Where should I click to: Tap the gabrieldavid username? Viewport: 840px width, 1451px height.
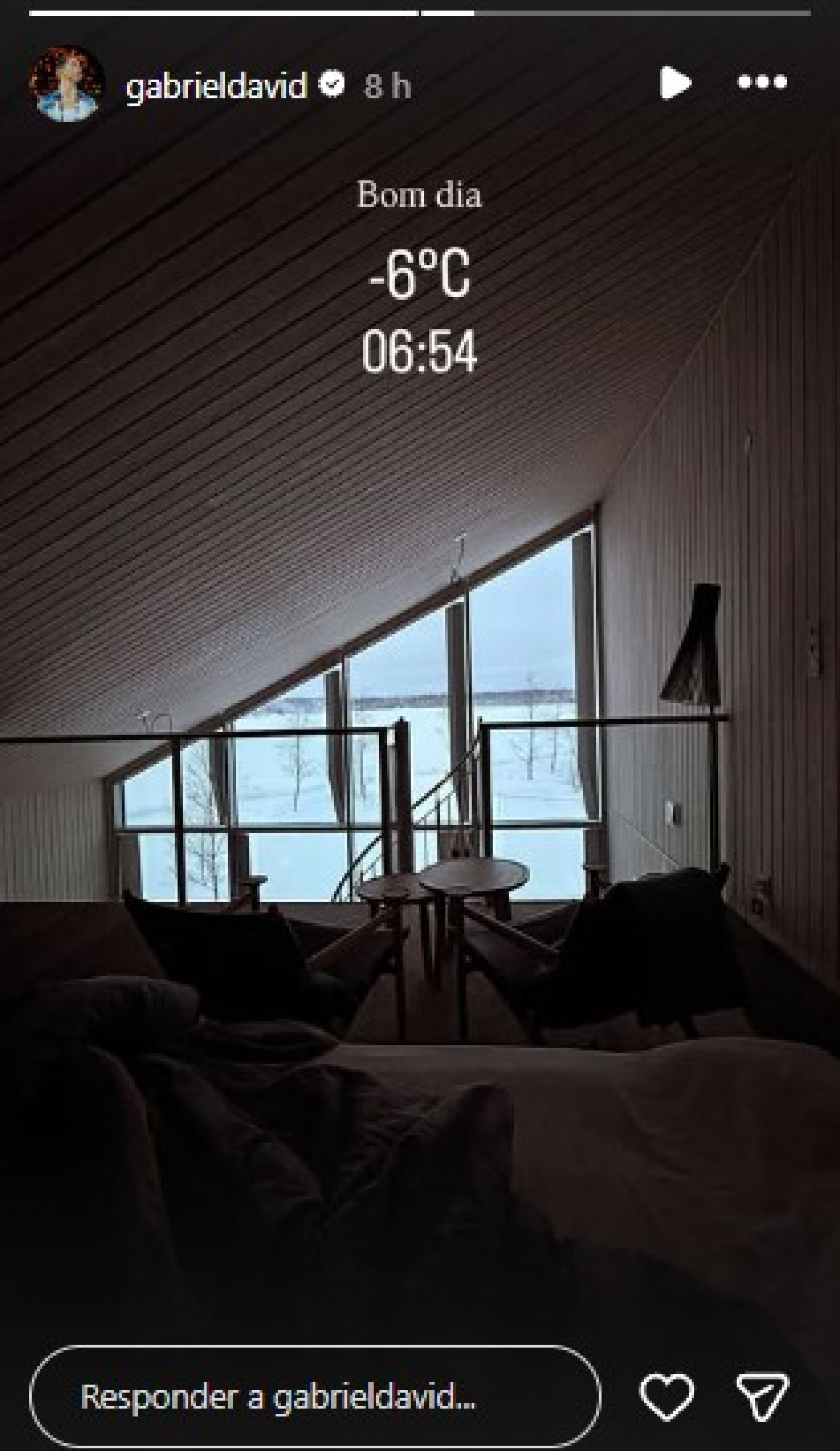click(x=216, y=86)
